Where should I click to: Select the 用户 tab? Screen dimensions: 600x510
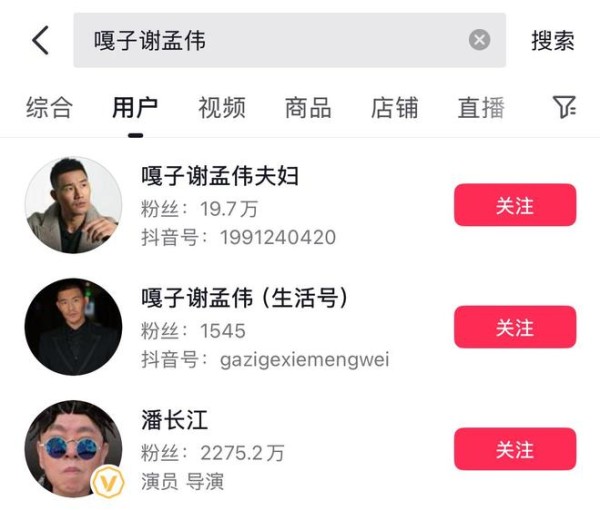pyautogui.click(x=135, y=108)
